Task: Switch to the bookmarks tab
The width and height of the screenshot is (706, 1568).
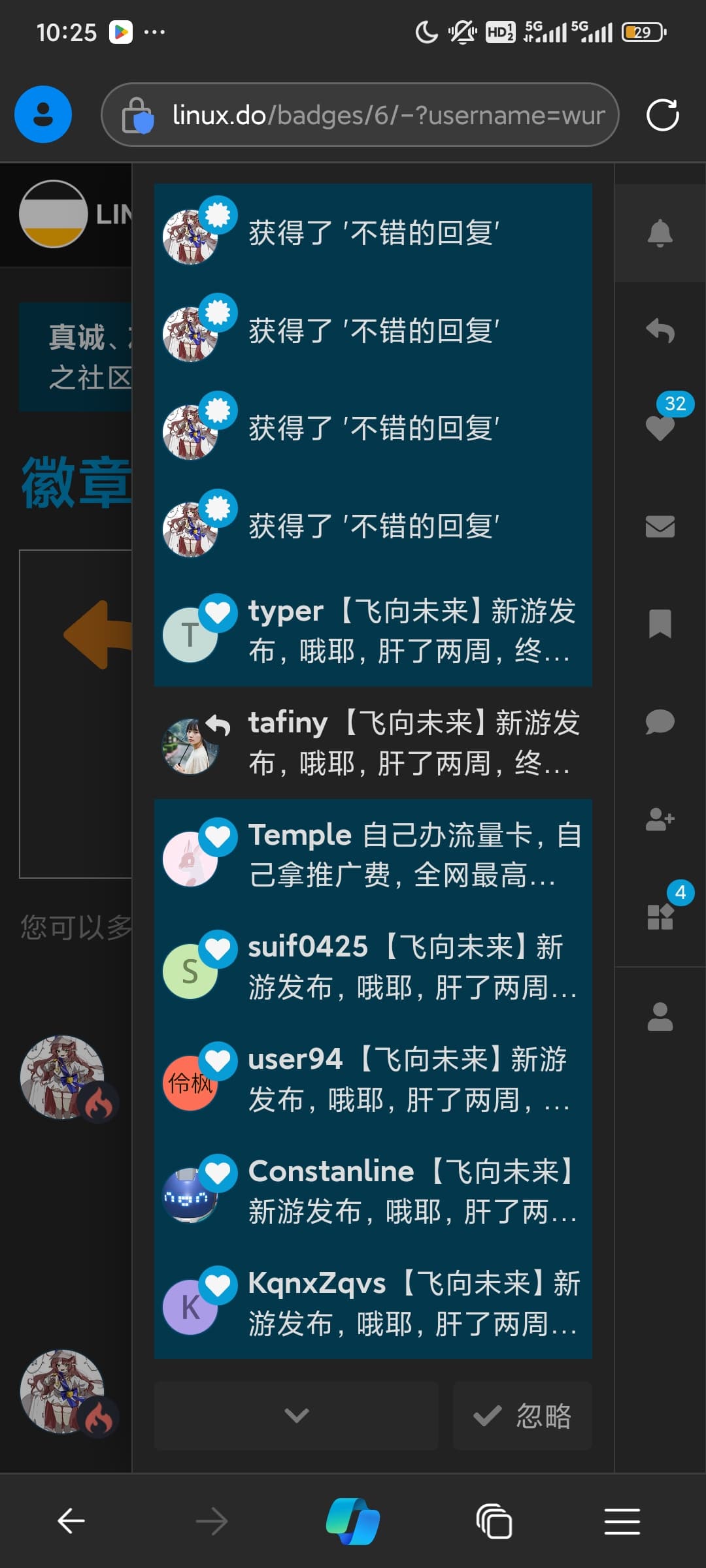Action: (660, 624)
